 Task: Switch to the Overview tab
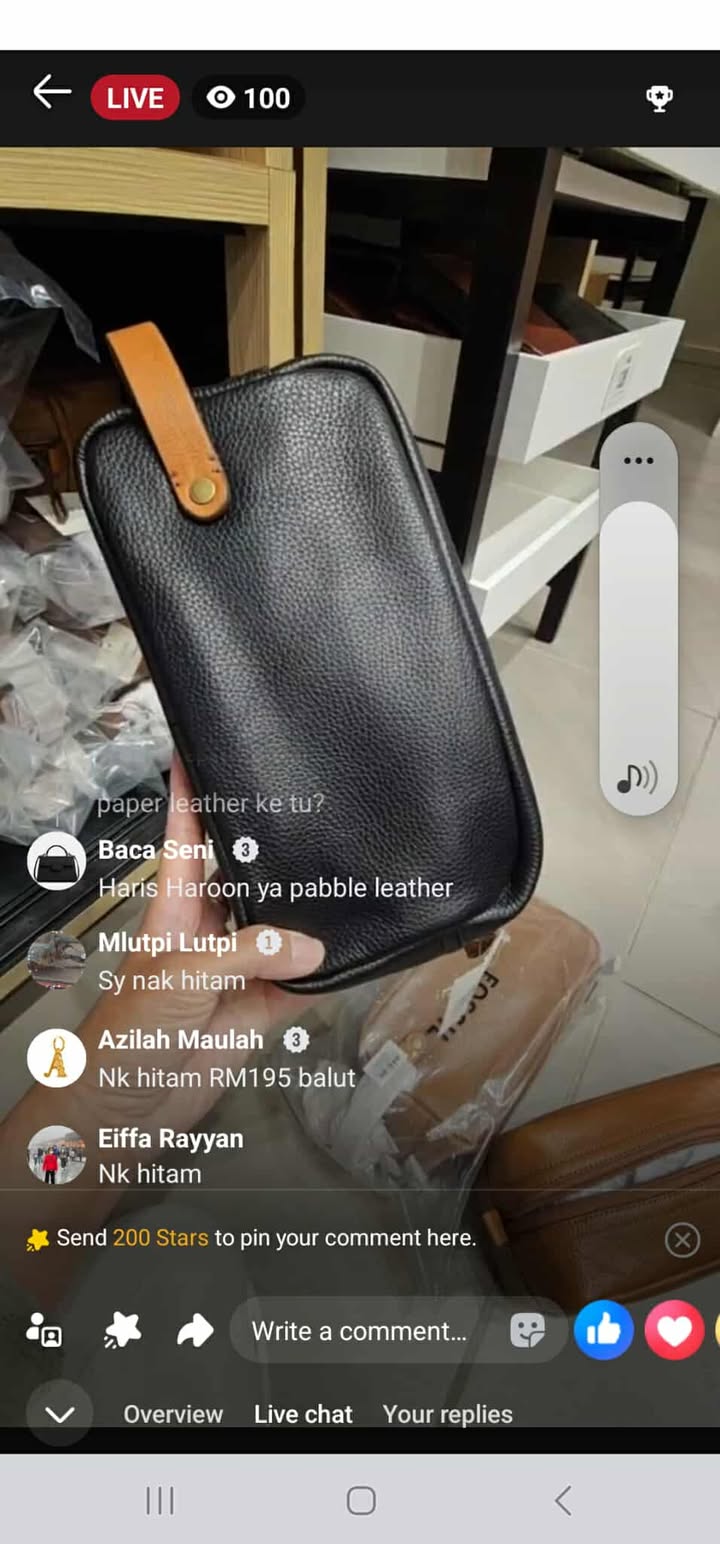pos(173,1414)
